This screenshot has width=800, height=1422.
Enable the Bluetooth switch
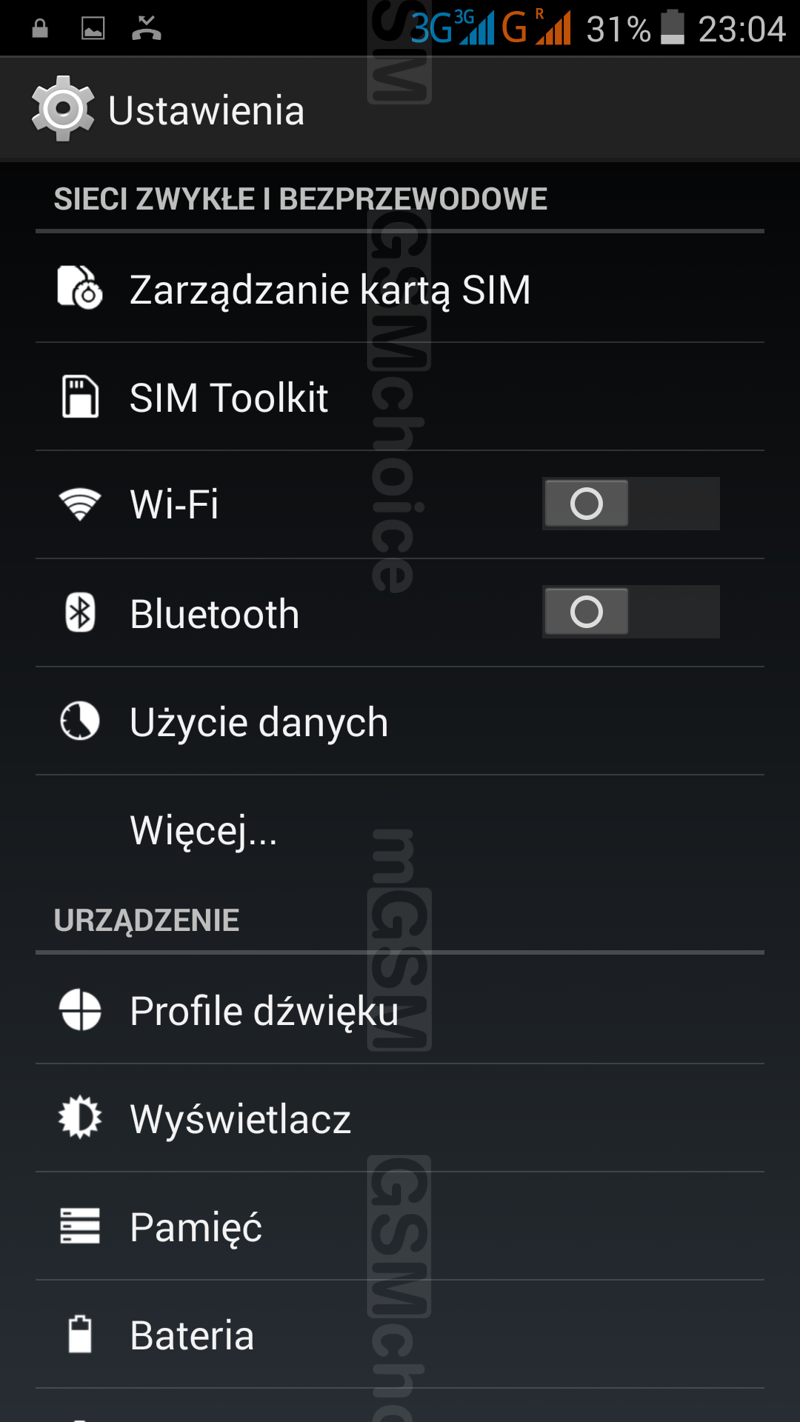coord(630,612)
